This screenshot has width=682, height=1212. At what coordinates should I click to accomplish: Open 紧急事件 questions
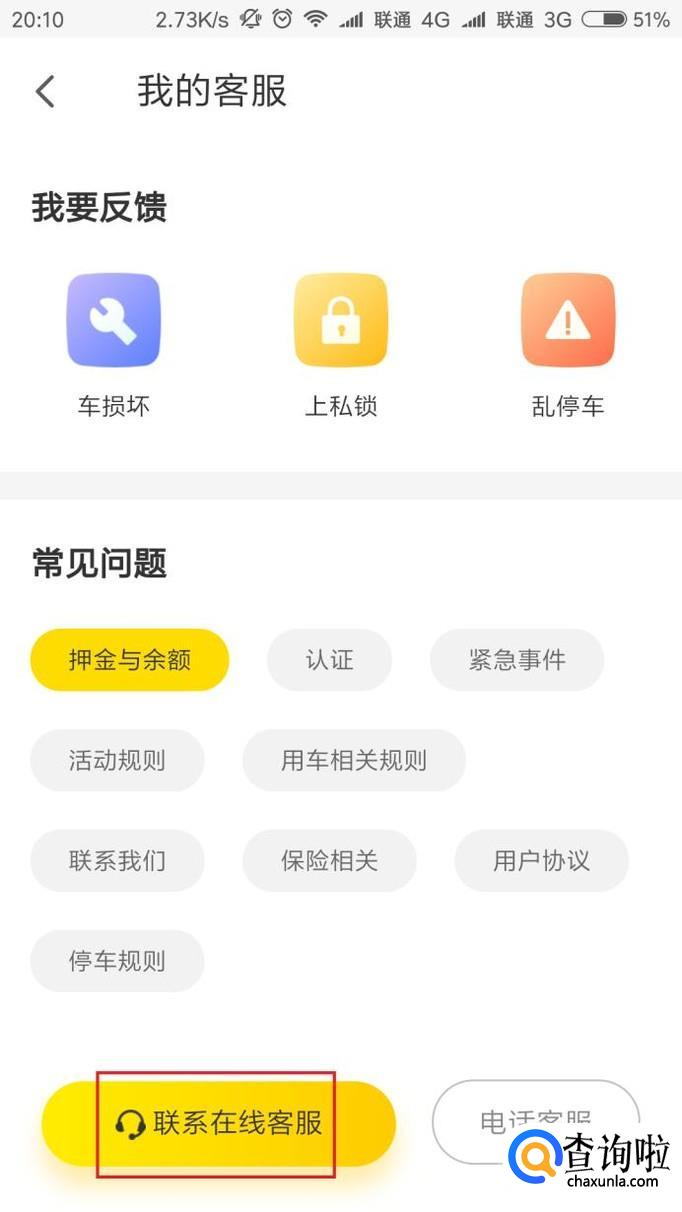[x=516, y=660]
